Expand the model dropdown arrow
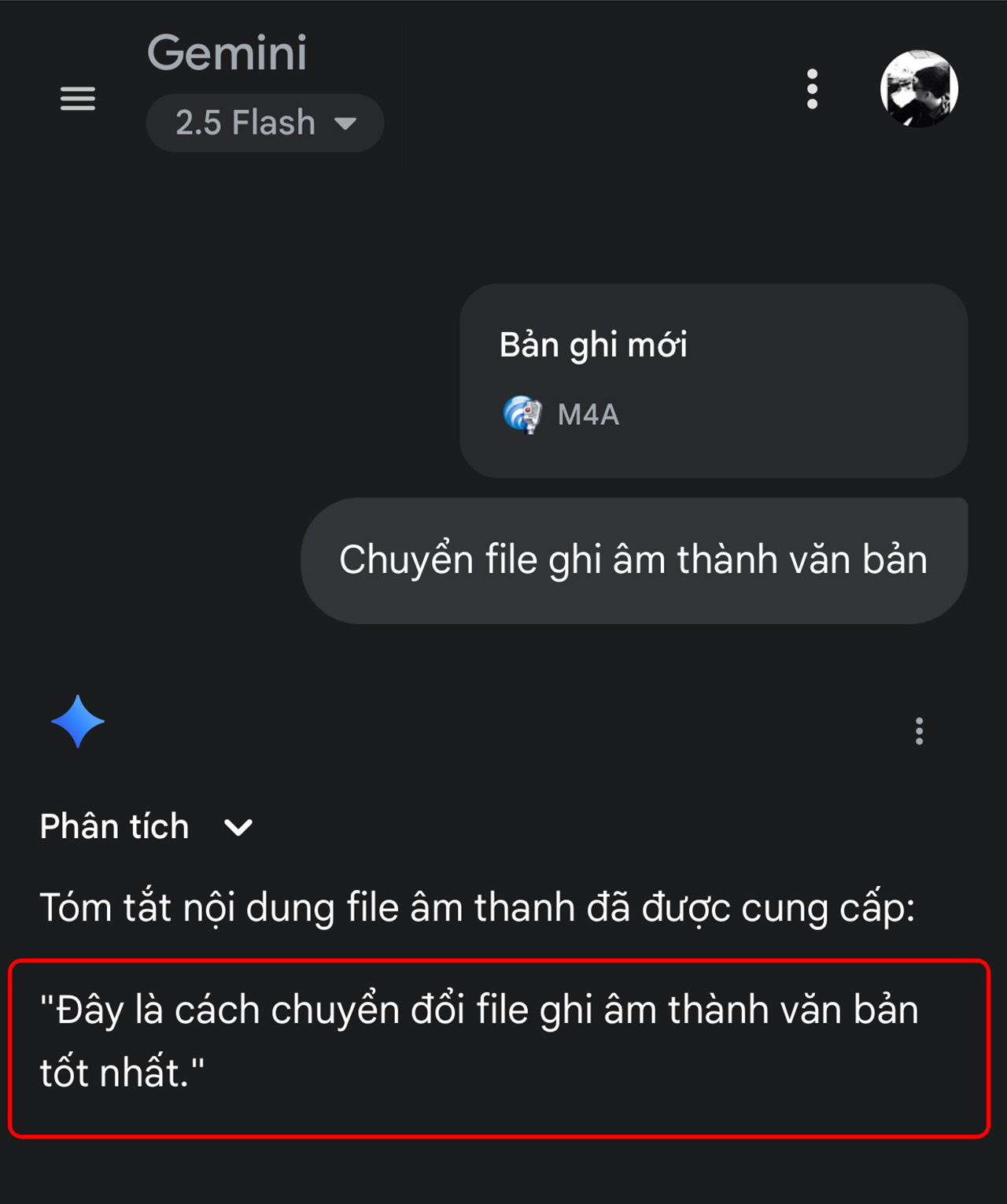 (x=347, y=124)
